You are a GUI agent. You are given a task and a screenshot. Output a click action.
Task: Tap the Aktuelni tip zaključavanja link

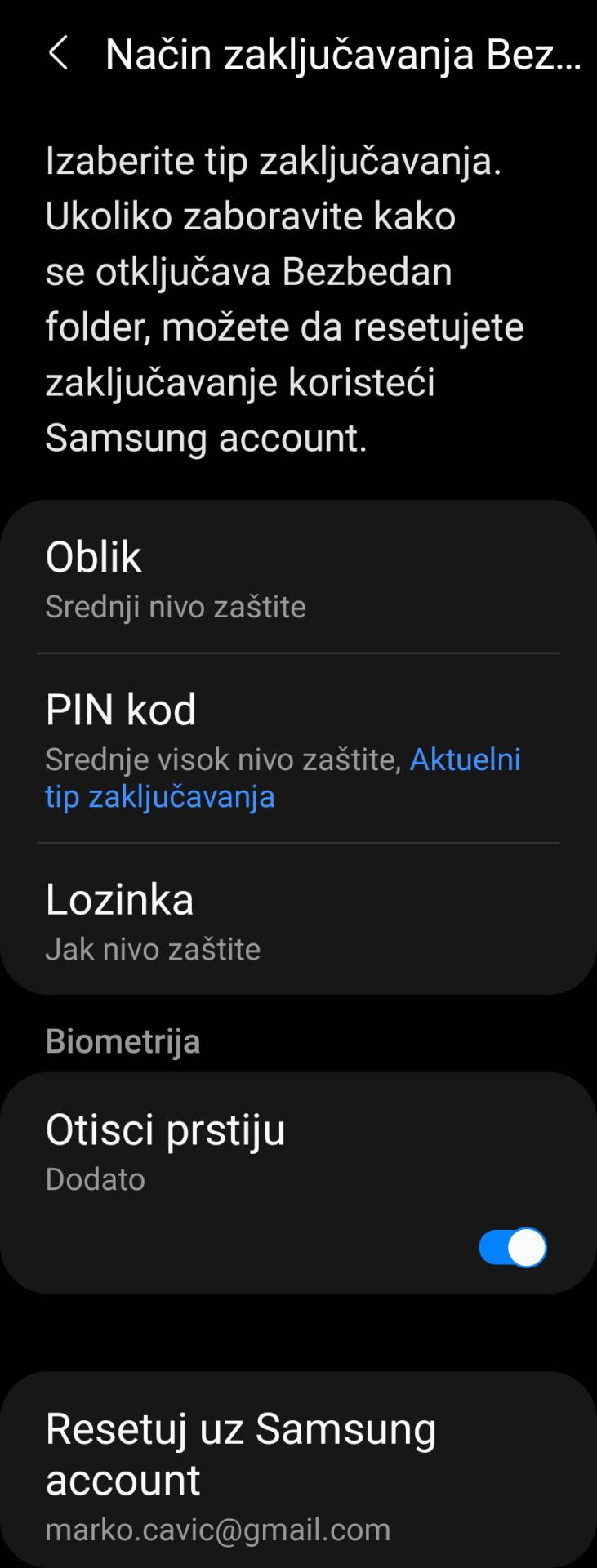[x=464, y=759]
